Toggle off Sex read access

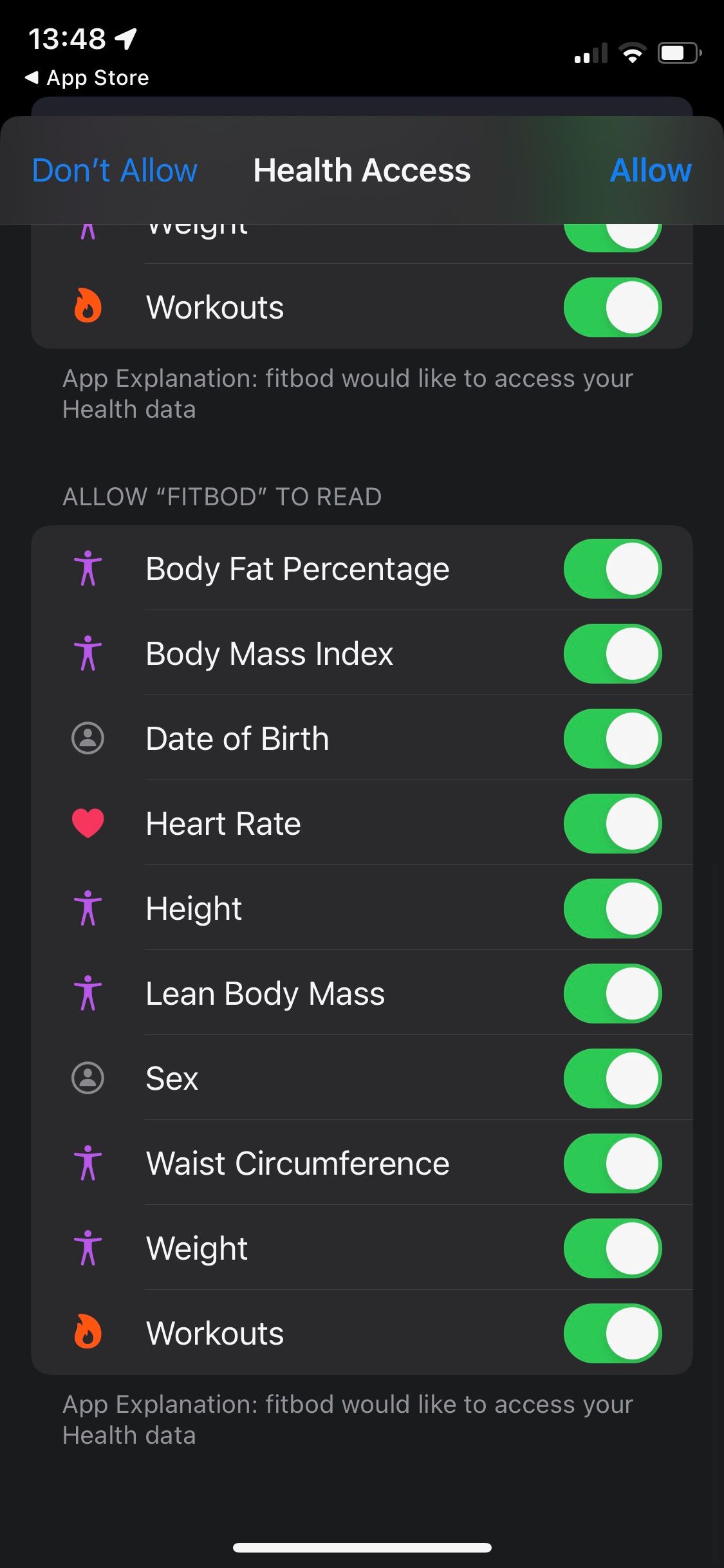[612, 1078]
